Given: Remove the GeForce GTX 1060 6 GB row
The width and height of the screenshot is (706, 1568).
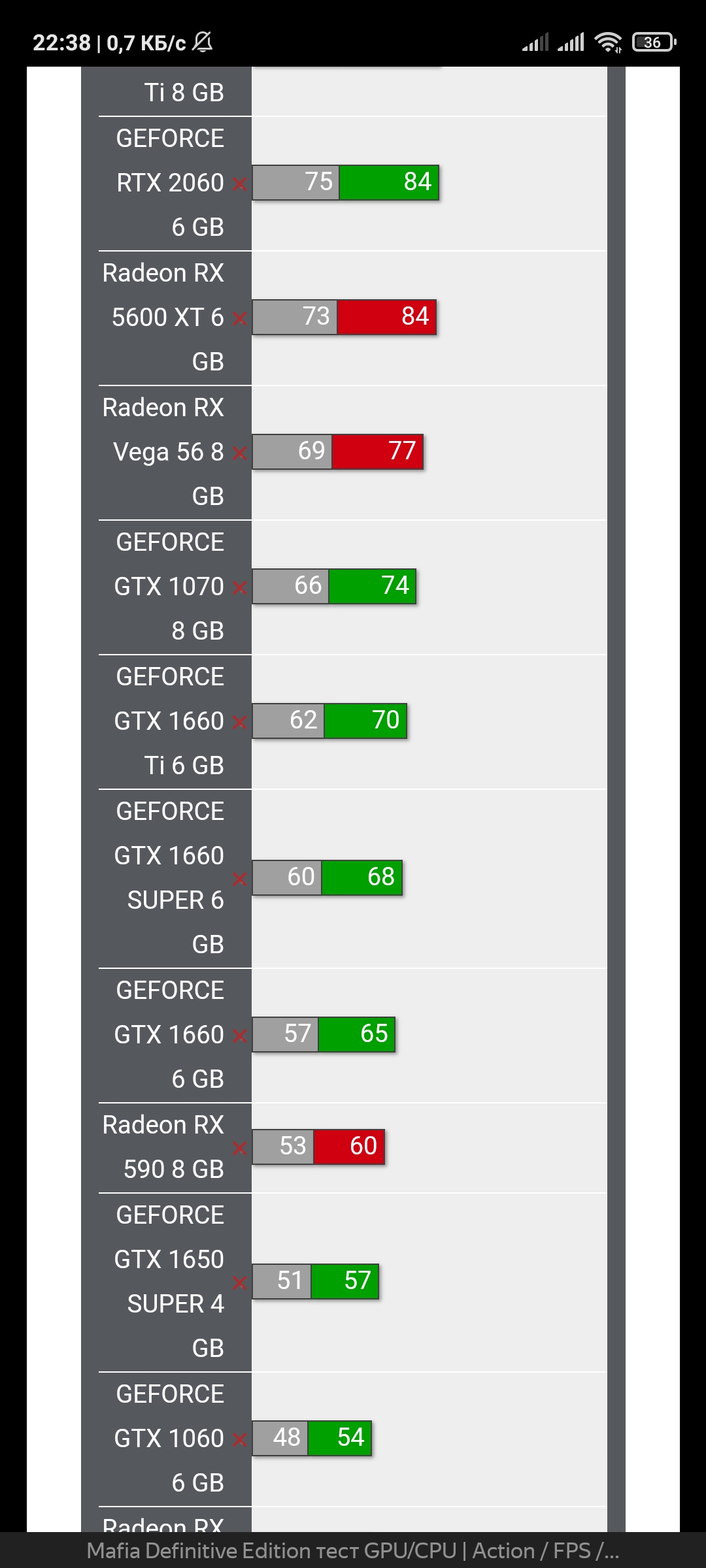Looking at the screenshot, I should tap(239, 1440).
